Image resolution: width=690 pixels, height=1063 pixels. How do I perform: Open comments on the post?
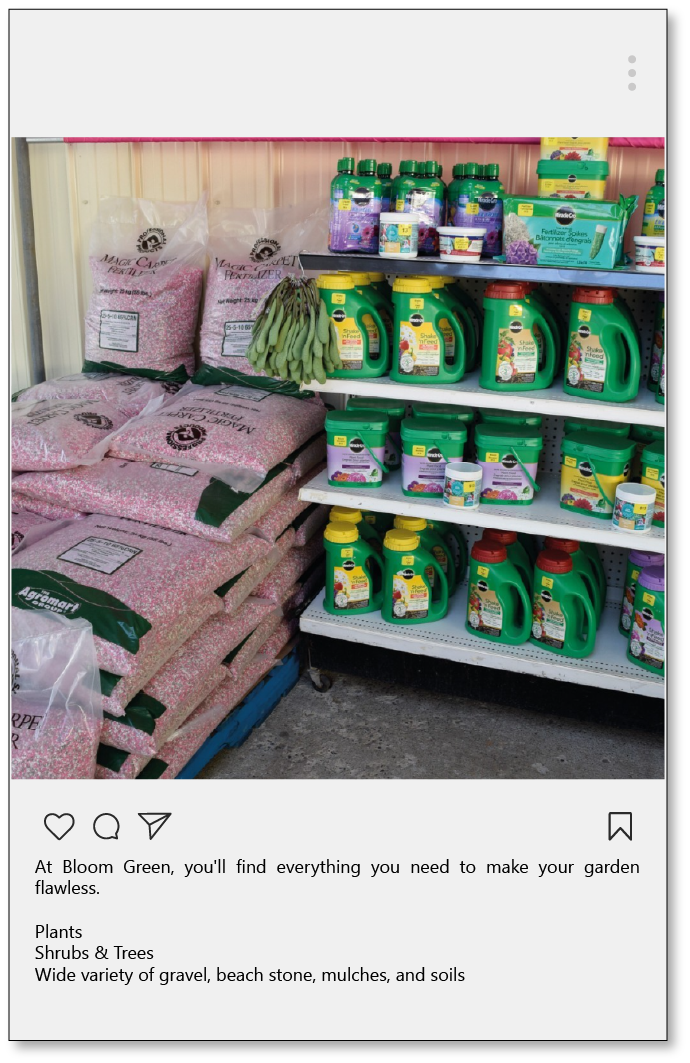click(x=106, y=826)
